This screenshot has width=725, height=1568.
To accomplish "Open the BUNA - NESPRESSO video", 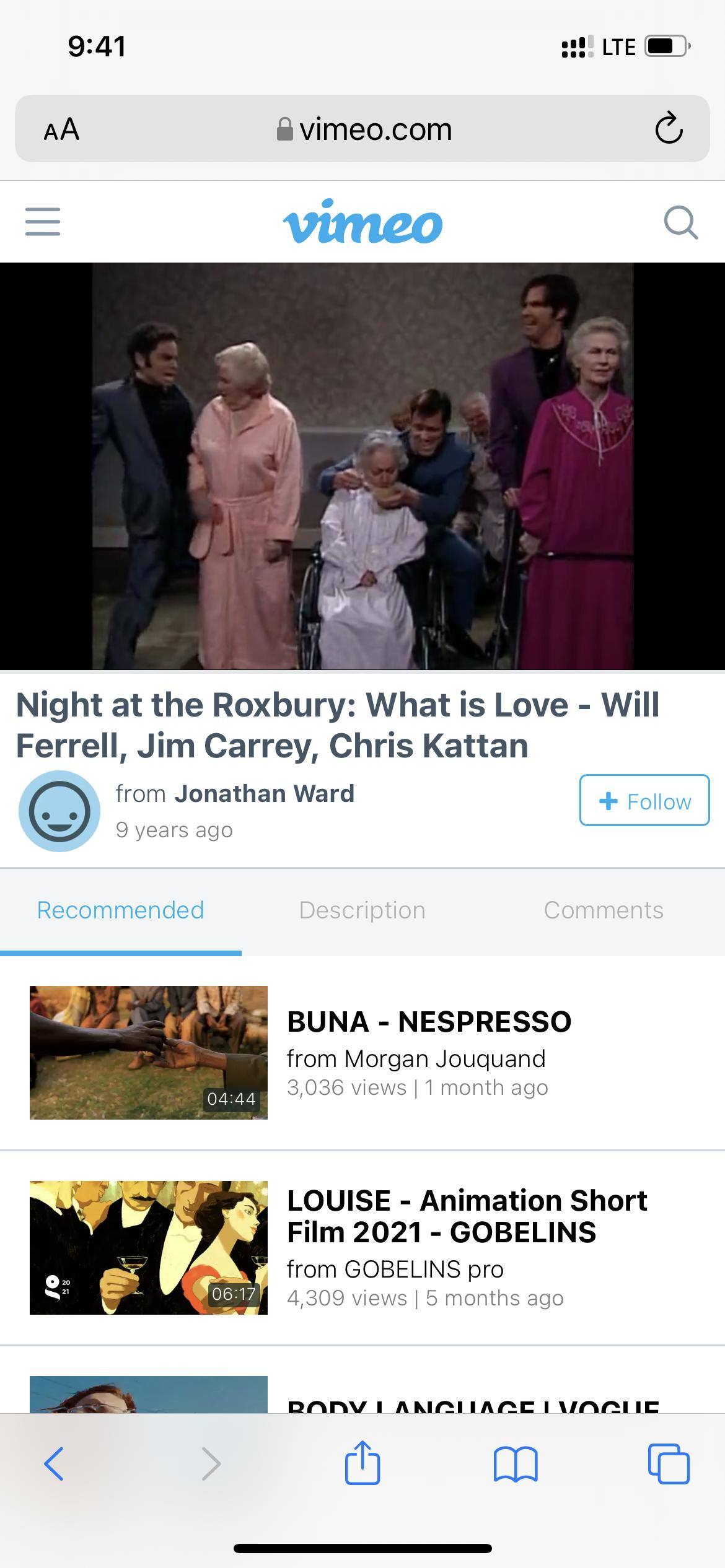I will point(428,1022).
